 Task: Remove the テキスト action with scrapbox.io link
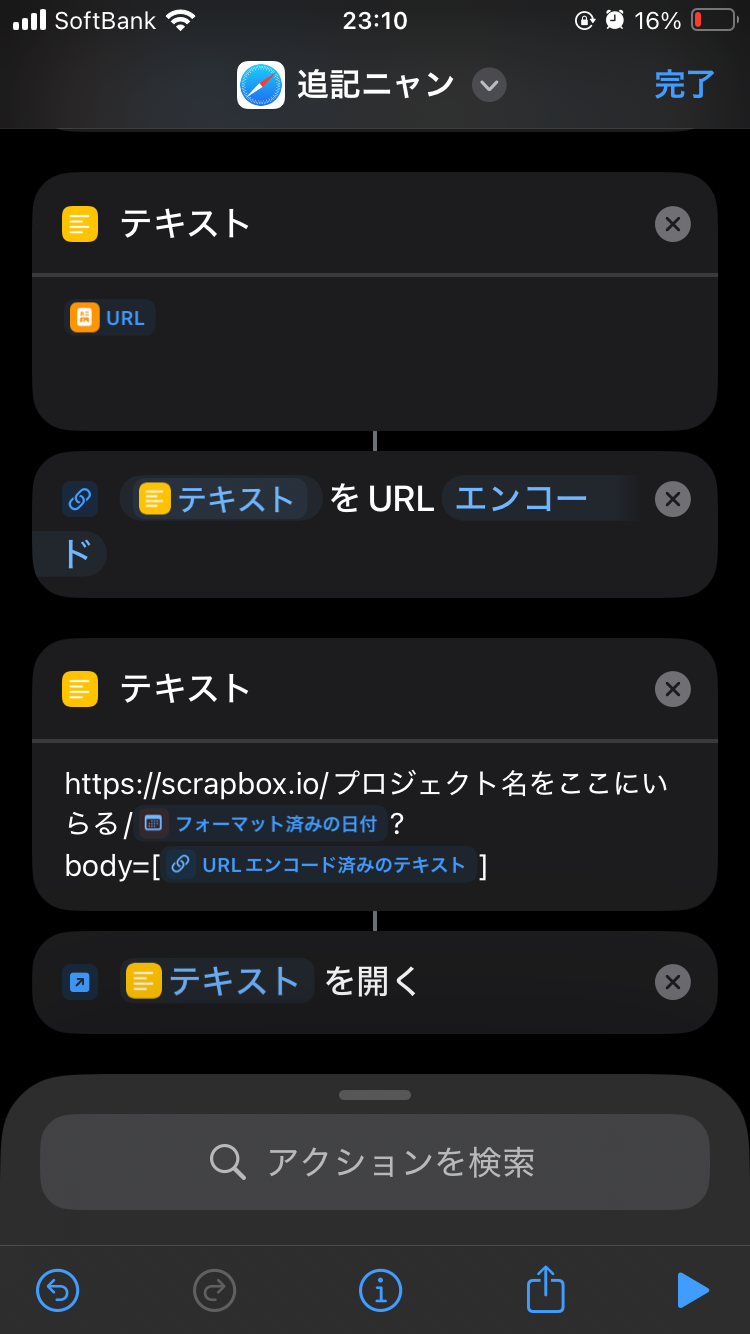pos(673,689)
